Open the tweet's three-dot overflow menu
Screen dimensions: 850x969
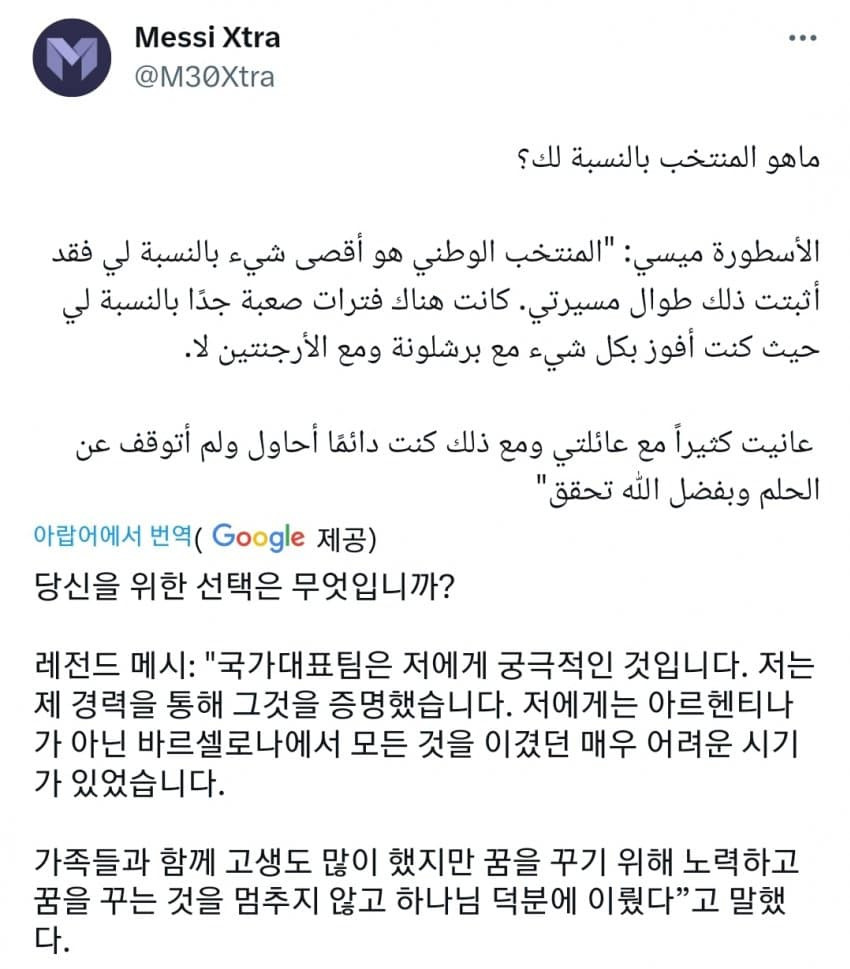804,39
